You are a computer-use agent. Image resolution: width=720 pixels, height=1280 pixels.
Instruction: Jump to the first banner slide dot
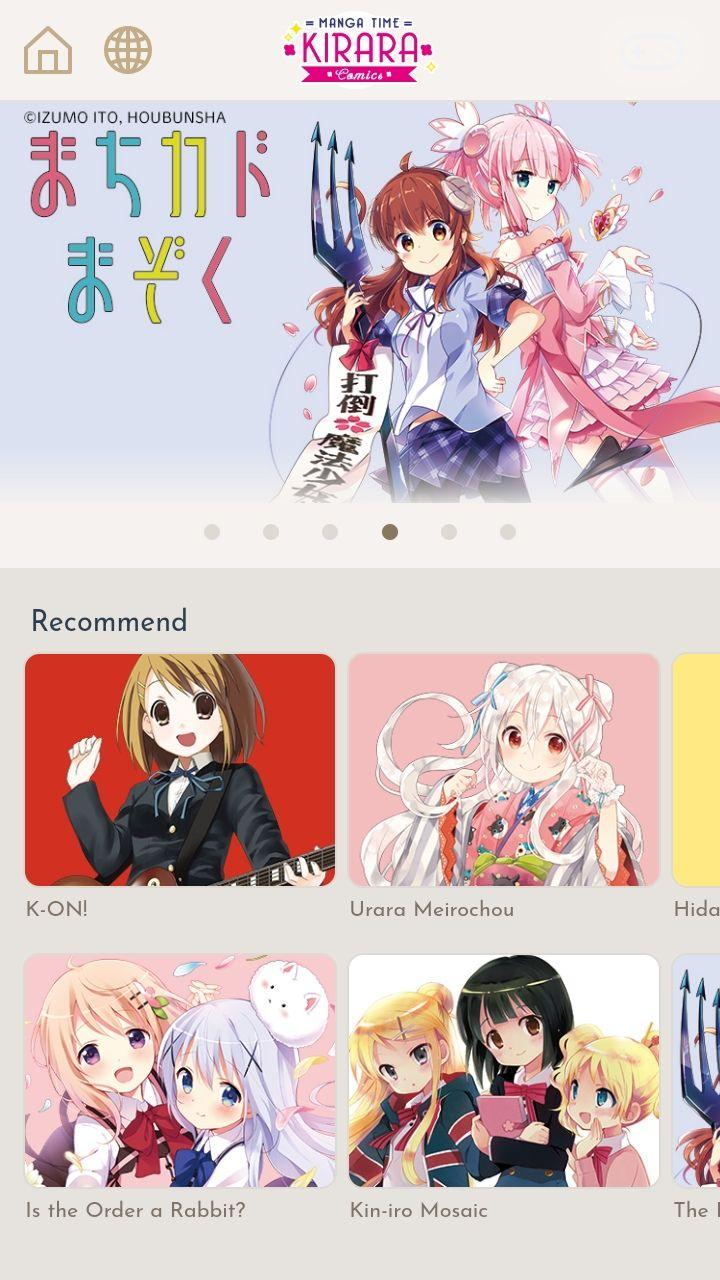(212, 532)
